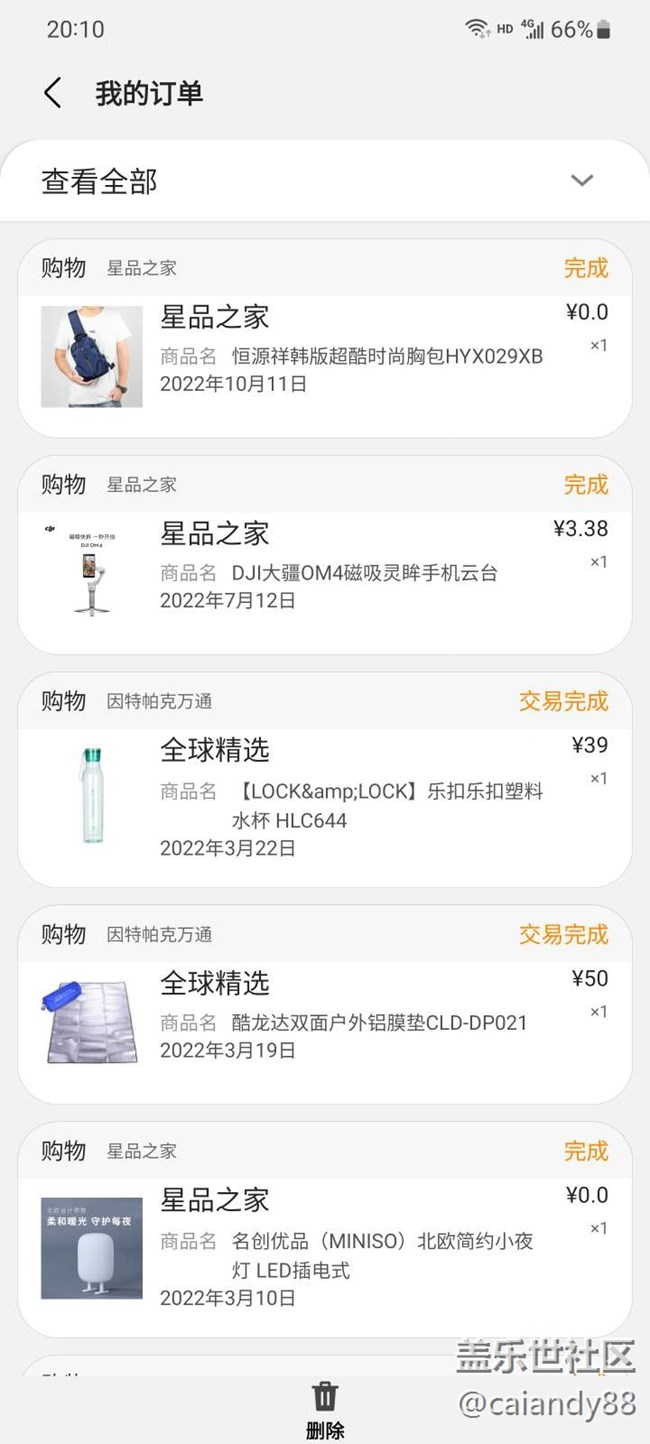Tap the 删除 trash button

(325, 1408)
